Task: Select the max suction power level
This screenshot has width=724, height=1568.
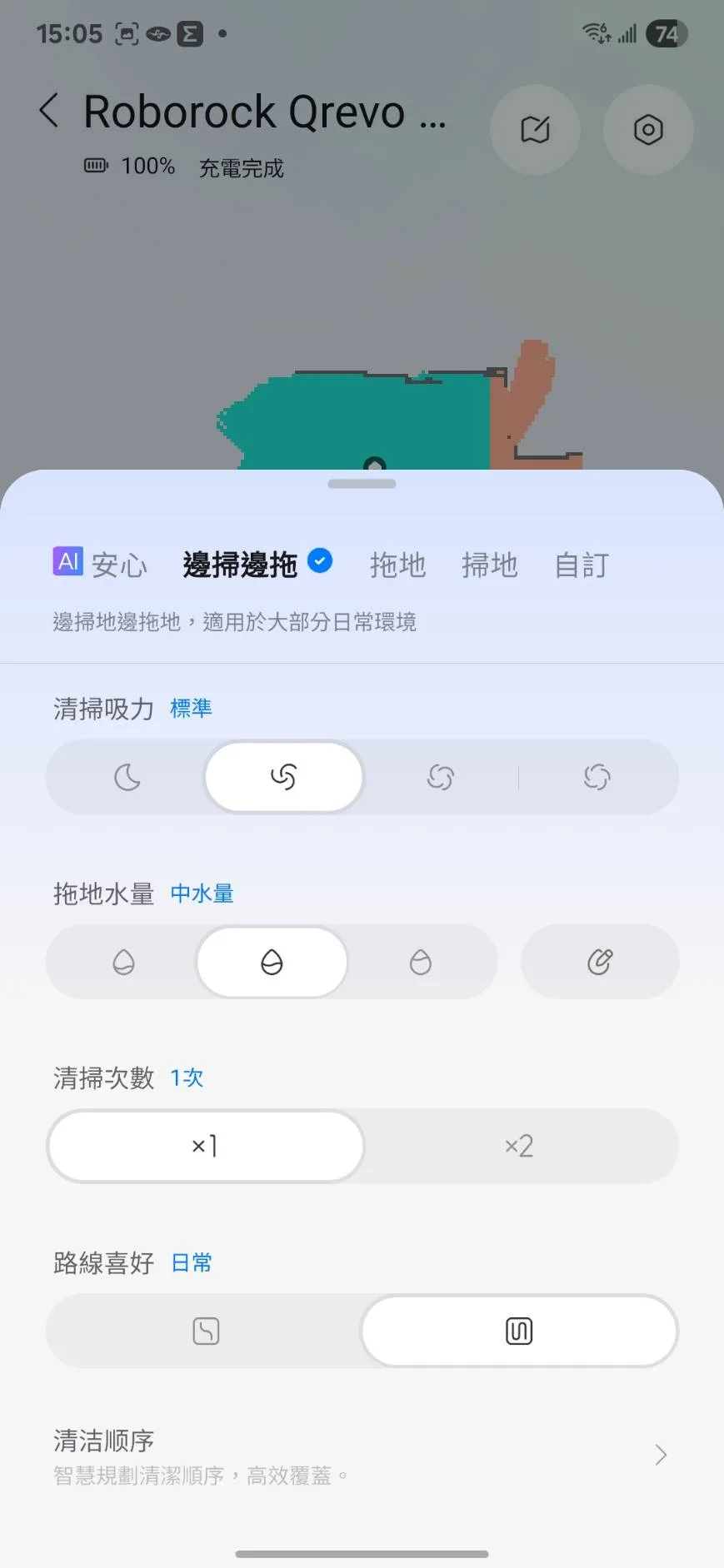Action: coord(597,778)
